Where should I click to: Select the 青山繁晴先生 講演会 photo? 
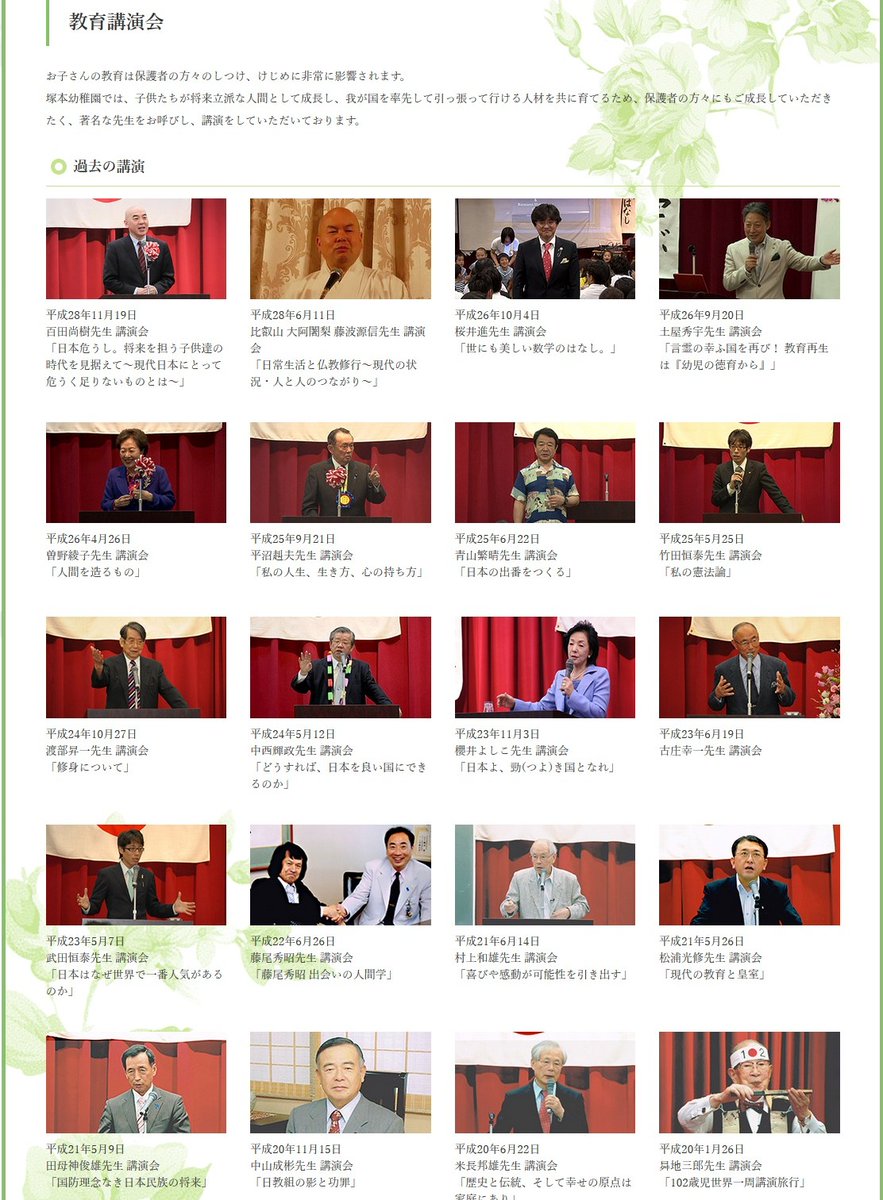pyautogui.click(x=545, y=472)
